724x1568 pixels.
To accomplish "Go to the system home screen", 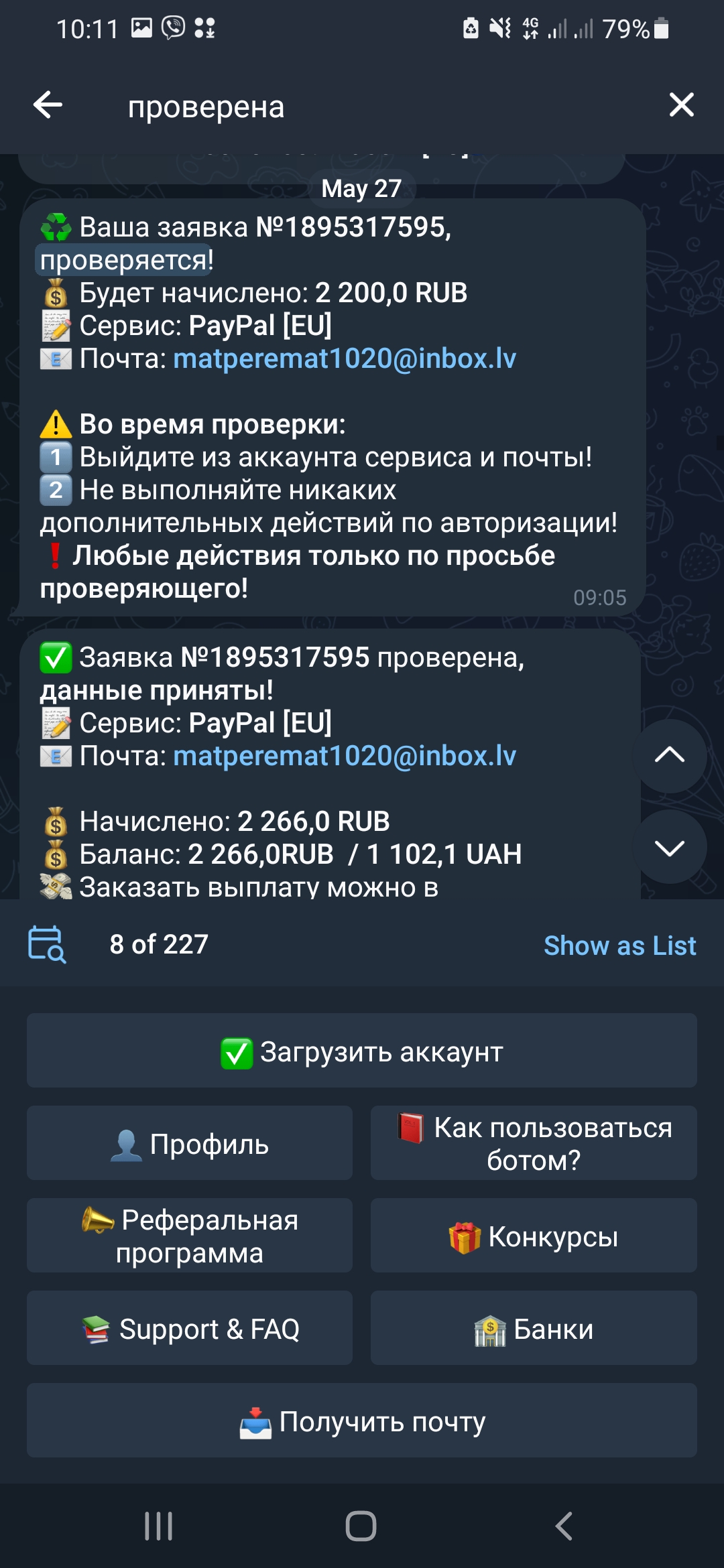I will 361,1526.
